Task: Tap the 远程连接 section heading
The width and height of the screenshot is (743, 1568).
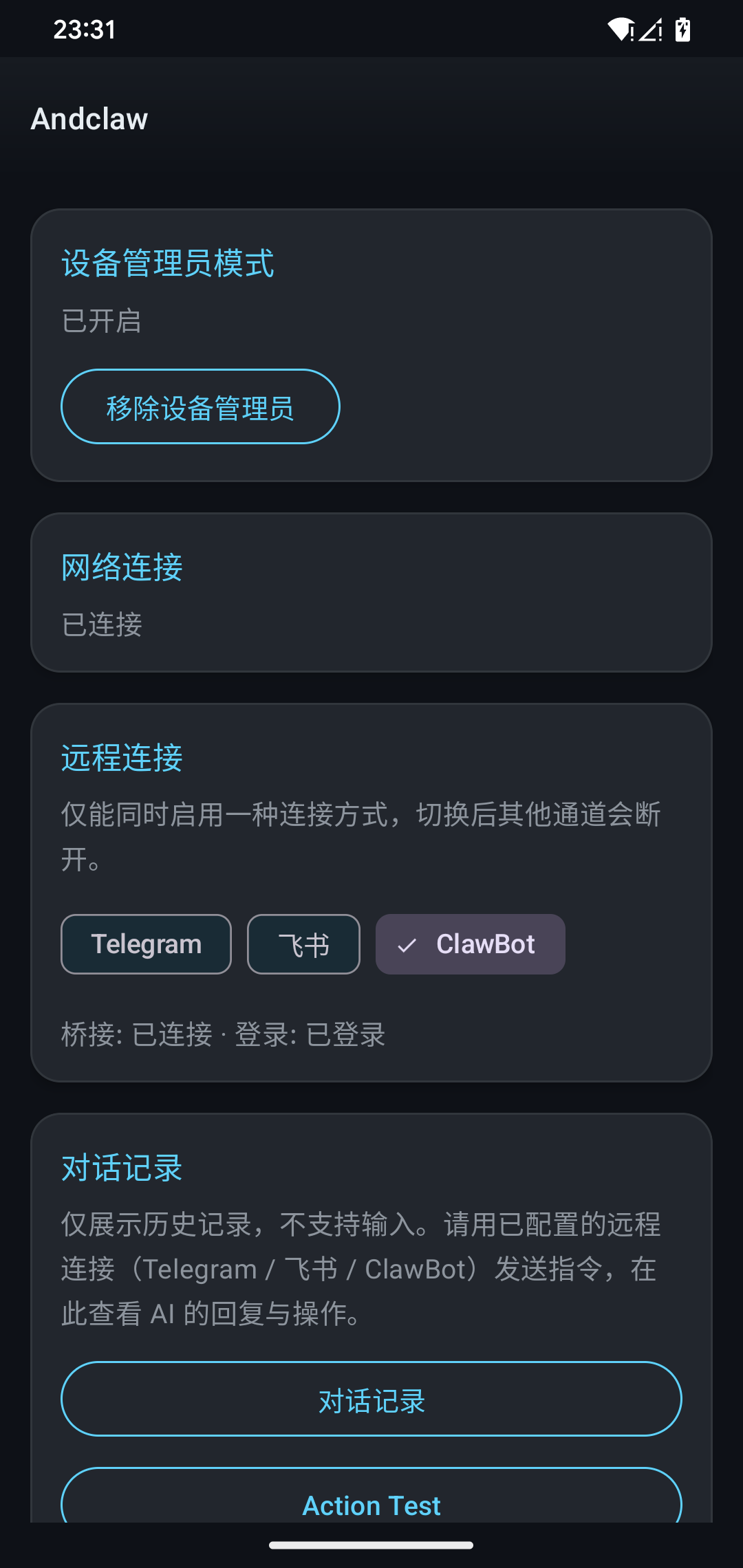Action: click(x=121, y=756)
